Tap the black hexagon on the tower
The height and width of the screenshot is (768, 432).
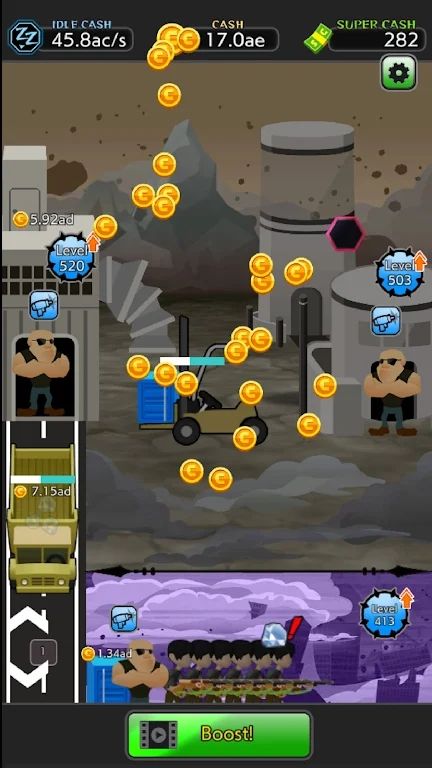pyautogui.click(x=346, y=234)
